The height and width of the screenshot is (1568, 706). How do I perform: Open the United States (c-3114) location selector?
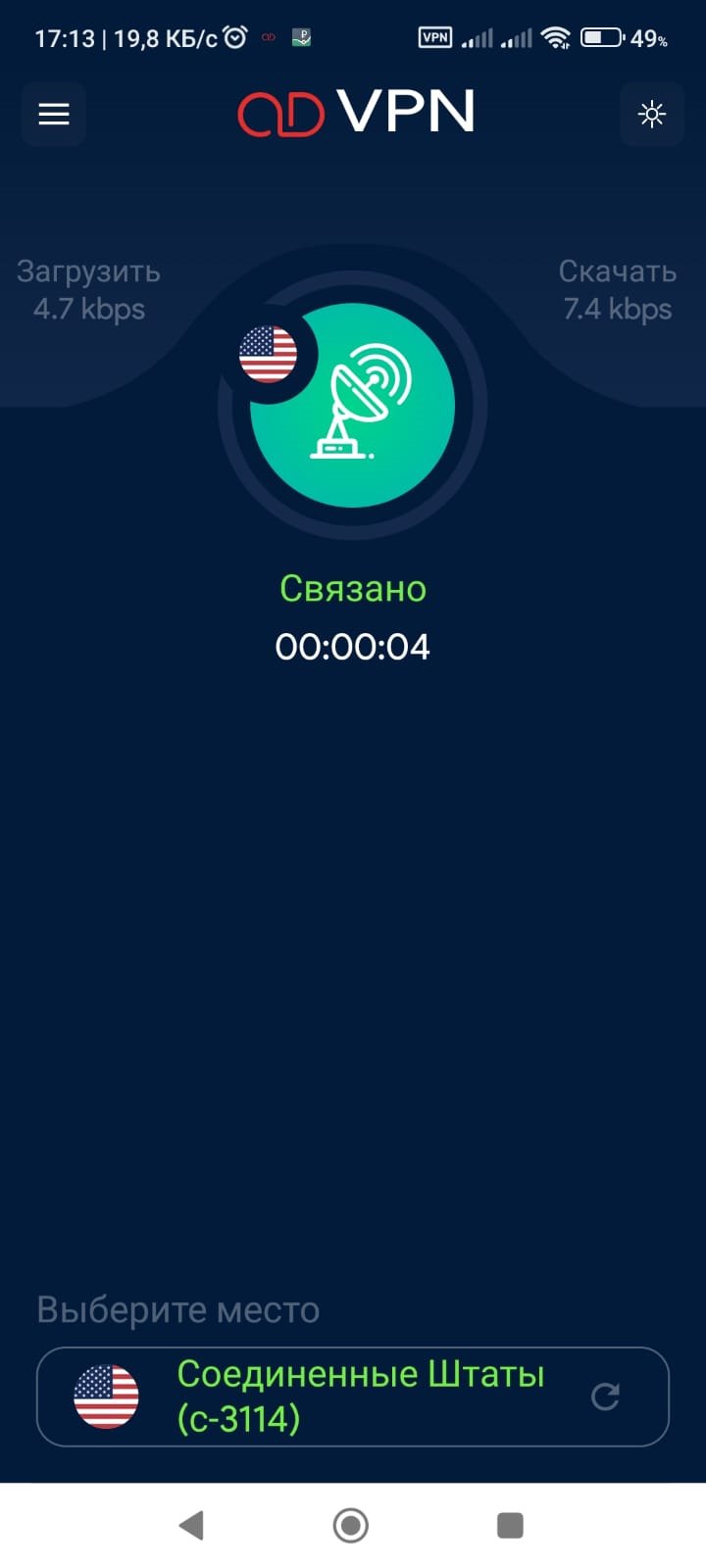353,1396
